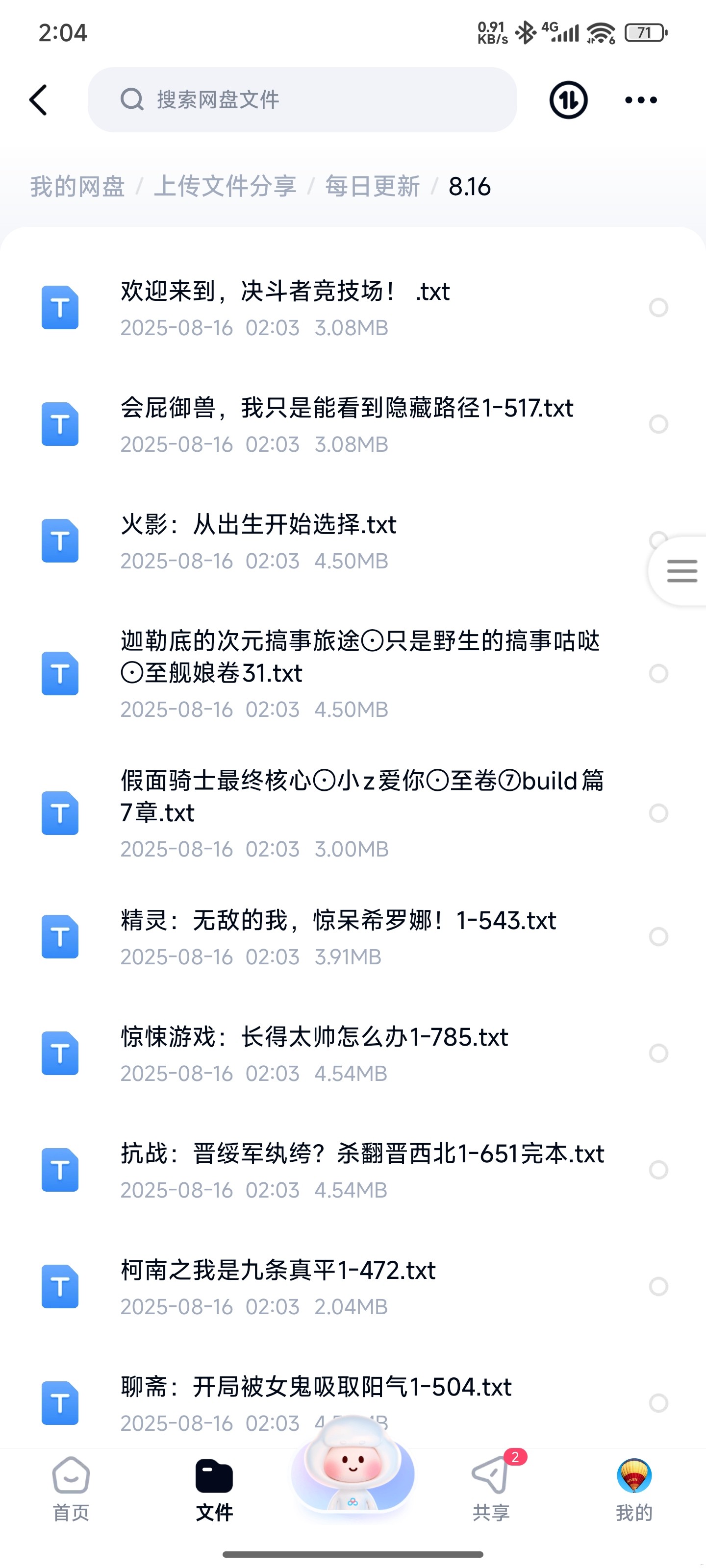Open the transfer list icon
Image resolution: width=706 pixels, height=1568 pixels.
(x=568, y=100)
